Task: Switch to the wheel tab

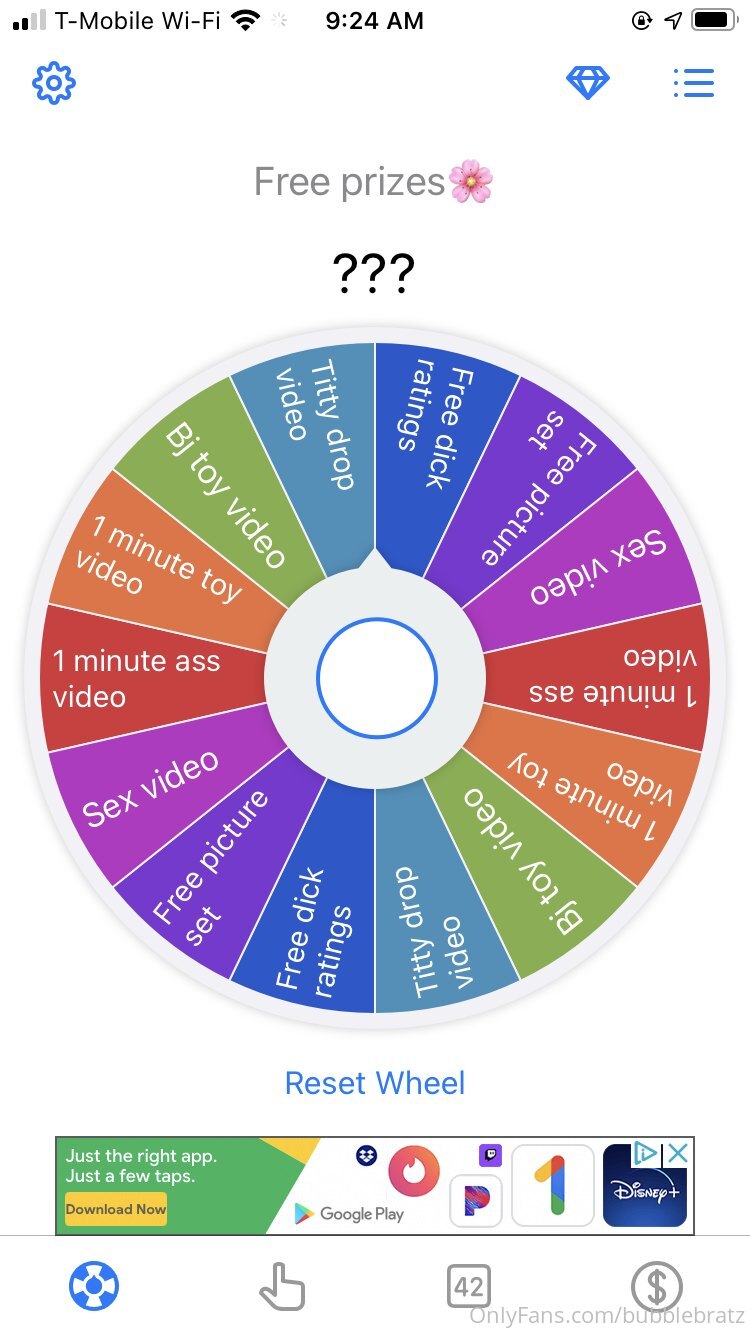Action: click(94, 1285)
